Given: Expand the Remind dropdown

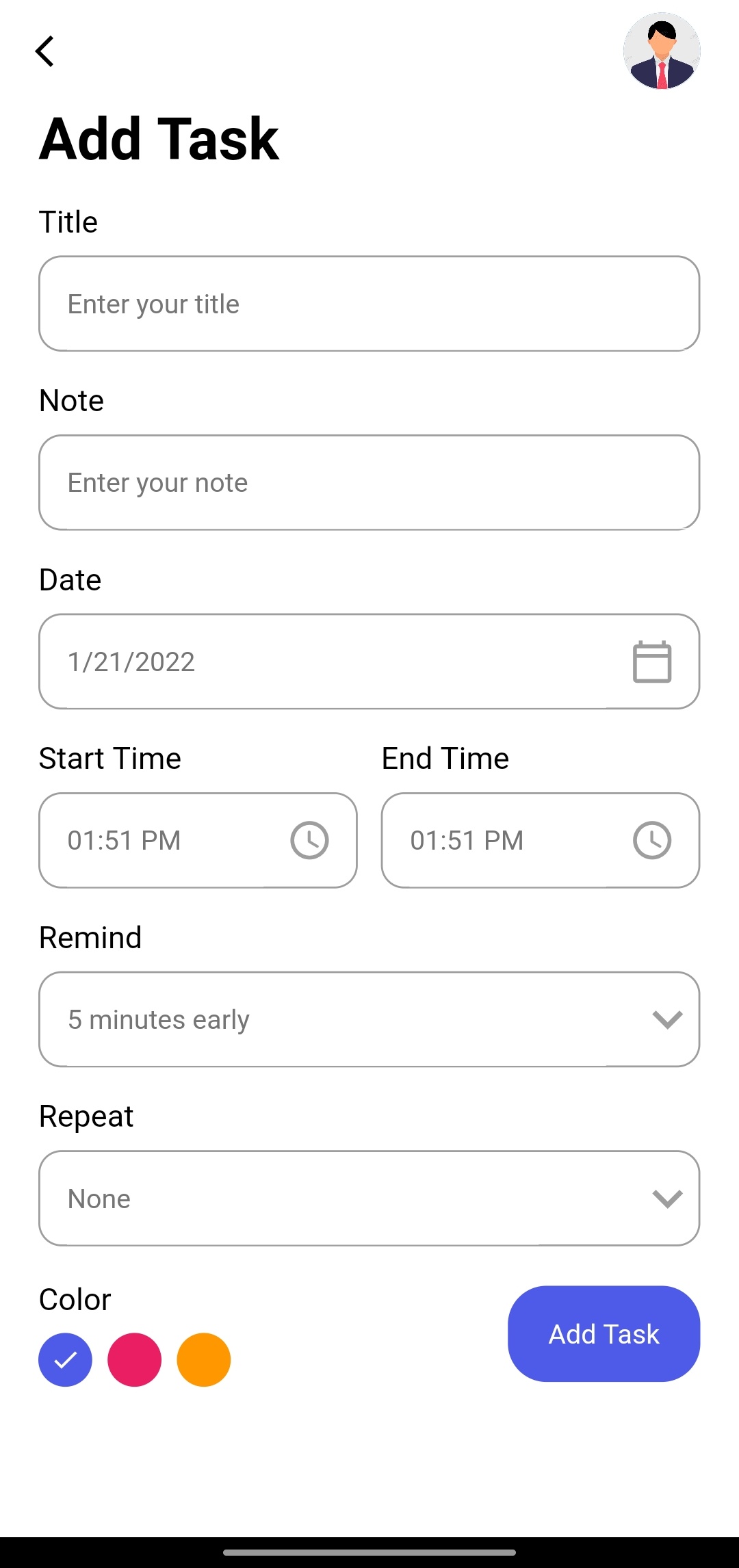Looking at the screenshot, I should tap(667, 1019).
